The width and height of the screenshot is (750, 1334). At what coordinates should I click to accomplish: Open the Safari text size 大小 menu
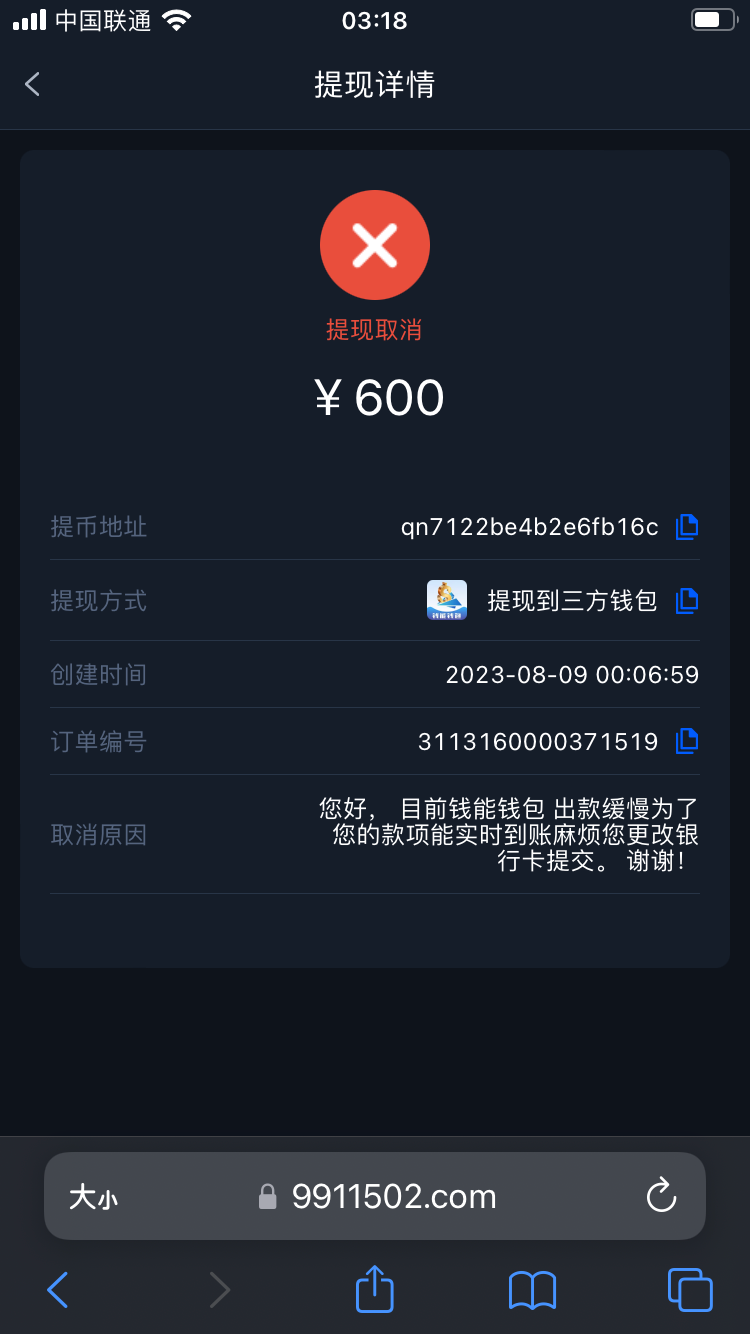pyautogui.click(x=93, y=1197)
